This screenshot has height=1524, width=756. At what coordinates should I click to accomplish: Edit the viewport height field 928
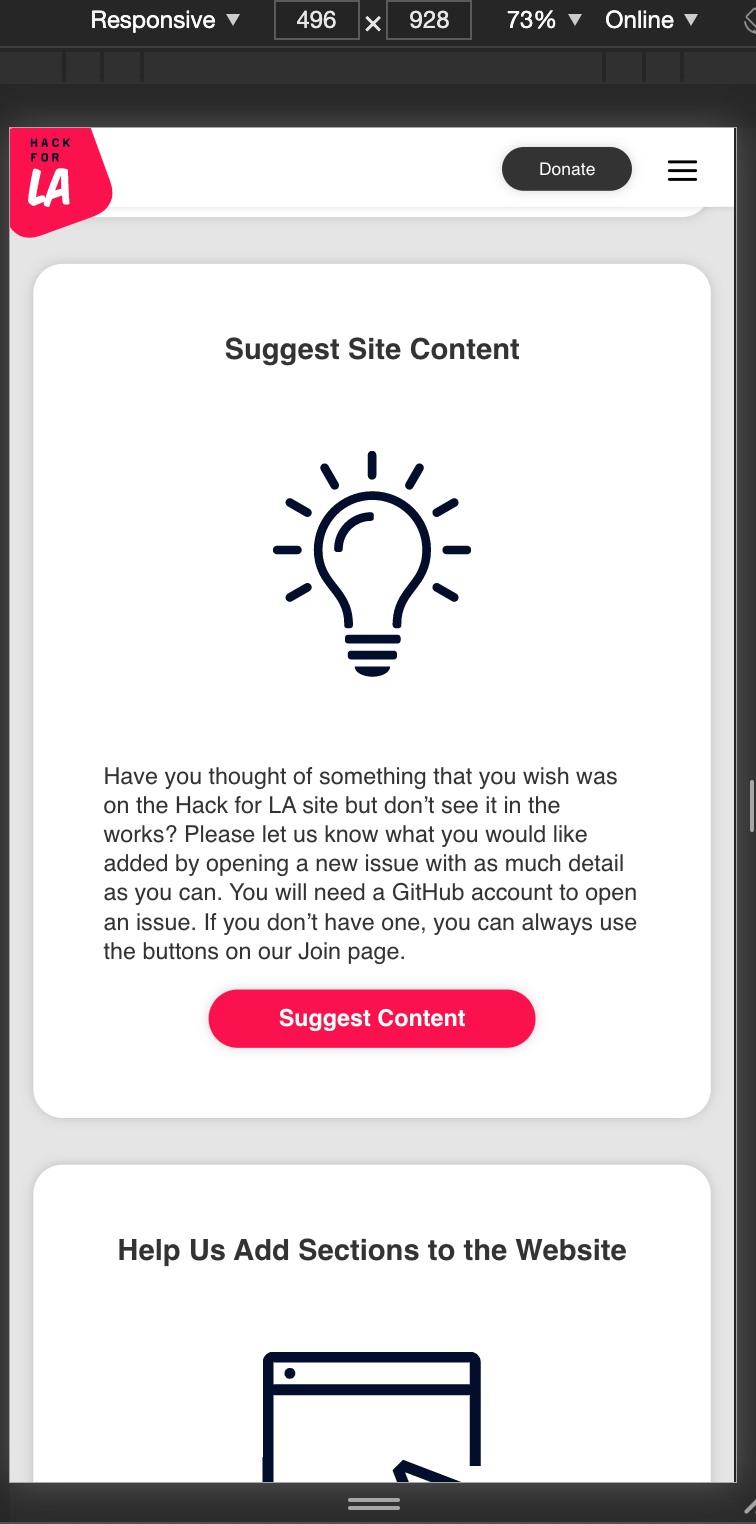coord(428,20)
